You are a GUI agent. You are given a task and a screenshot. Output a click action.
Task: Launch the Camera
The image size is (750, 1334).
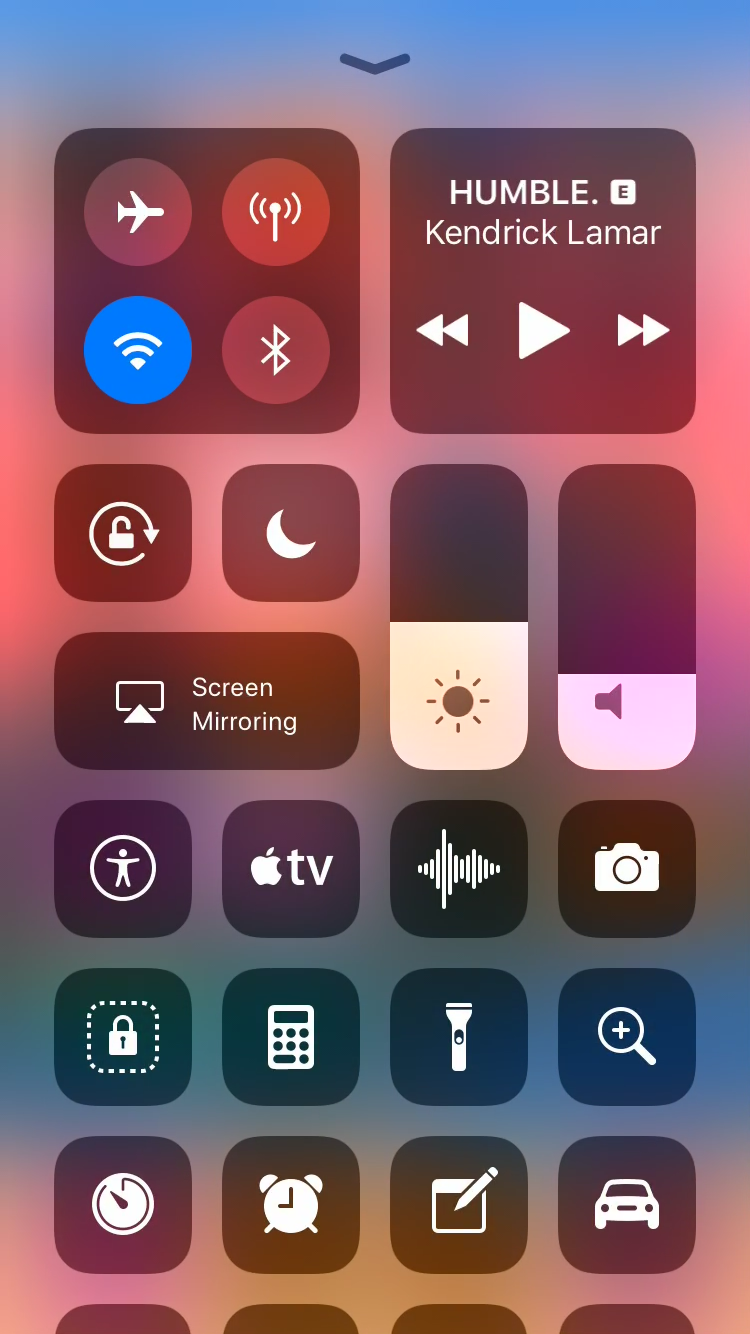pos(627,869)
